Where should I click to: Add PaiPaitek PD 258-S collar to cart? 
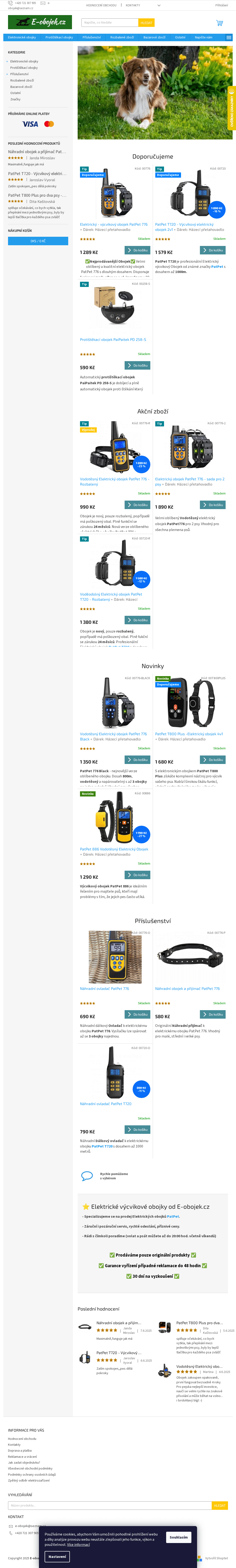point(138,365)
